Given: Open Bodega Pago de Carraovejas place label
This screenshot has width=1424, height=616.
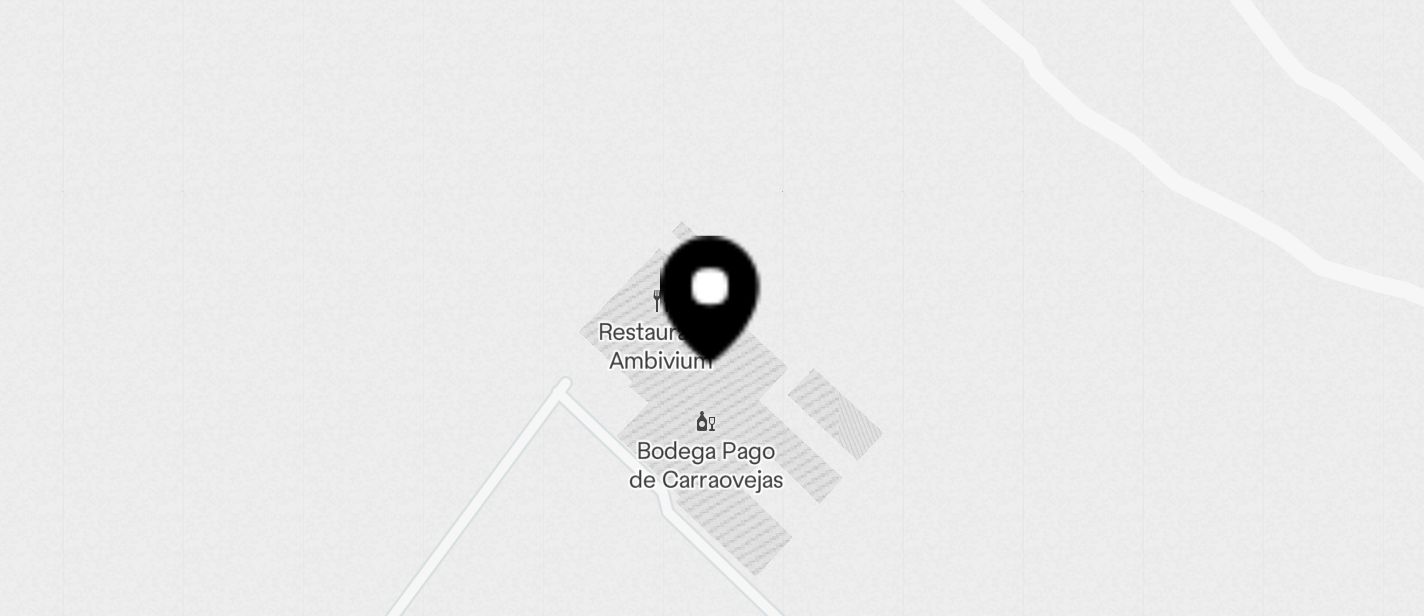Looking at the screenshot, I should tap(706, 464).
